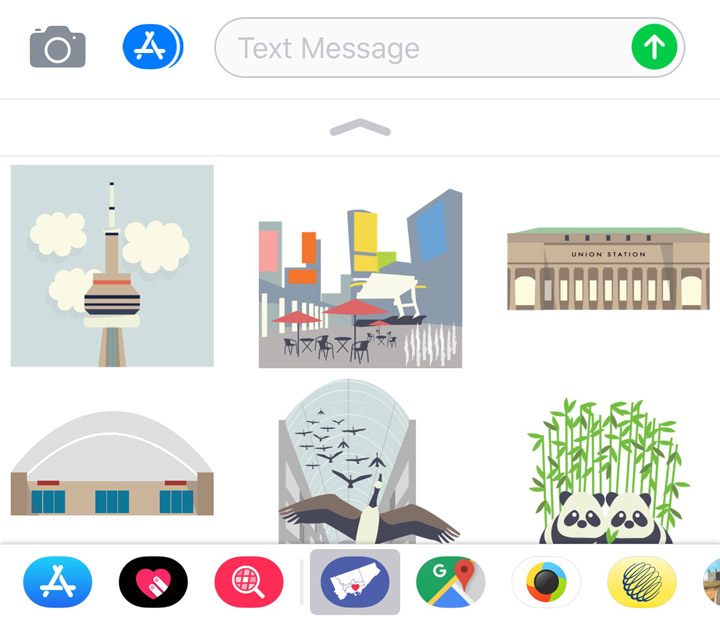Image resolution: width=720 pixels, height=620 pixels.
Task: Open the colorful ring camera lens app
Action: pyautogui.click(x=546, y=582)
